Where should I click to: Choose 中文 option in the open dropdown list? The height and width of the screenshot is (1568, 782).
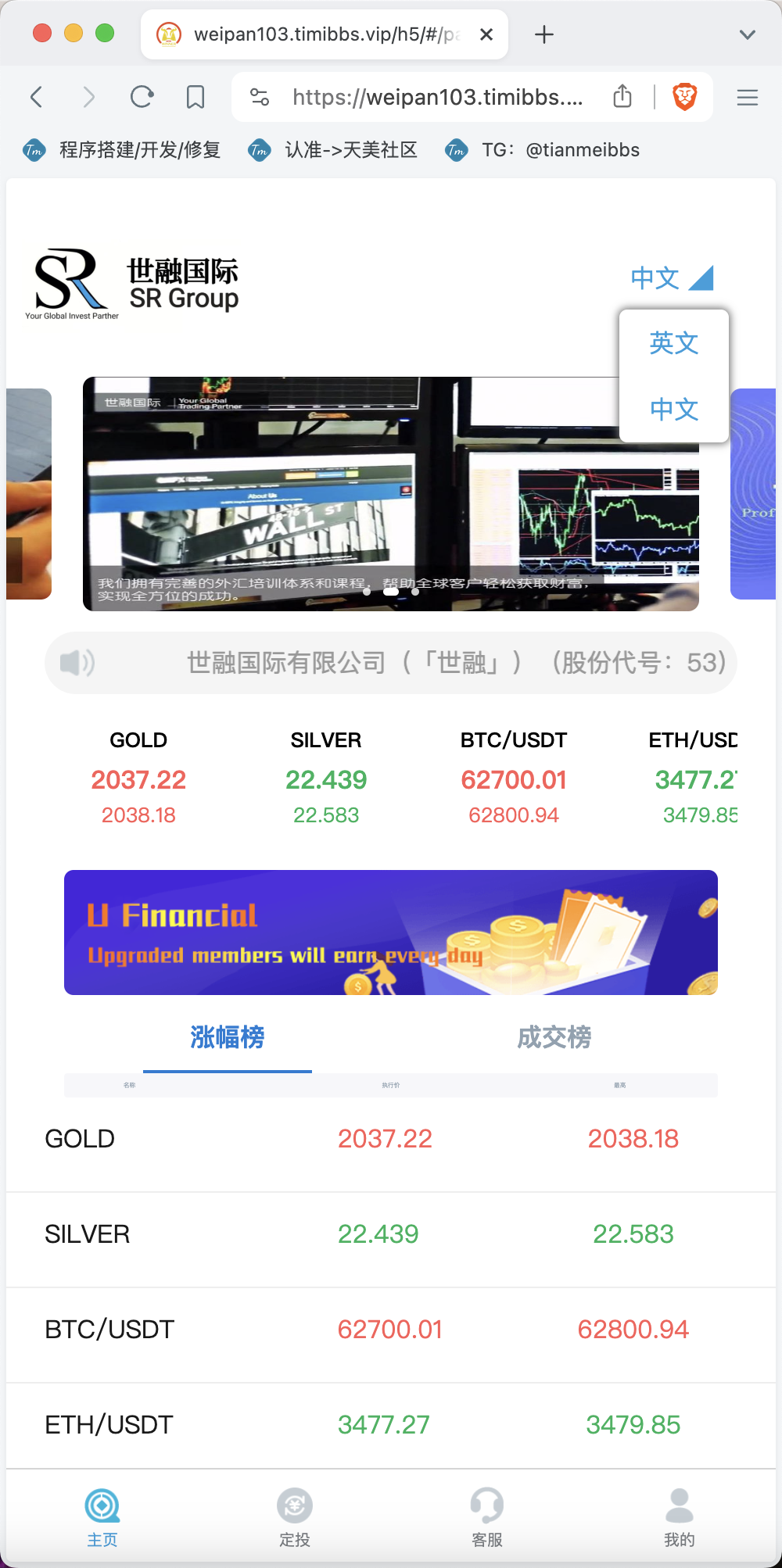pyautogui.click(x=674, y=409)
